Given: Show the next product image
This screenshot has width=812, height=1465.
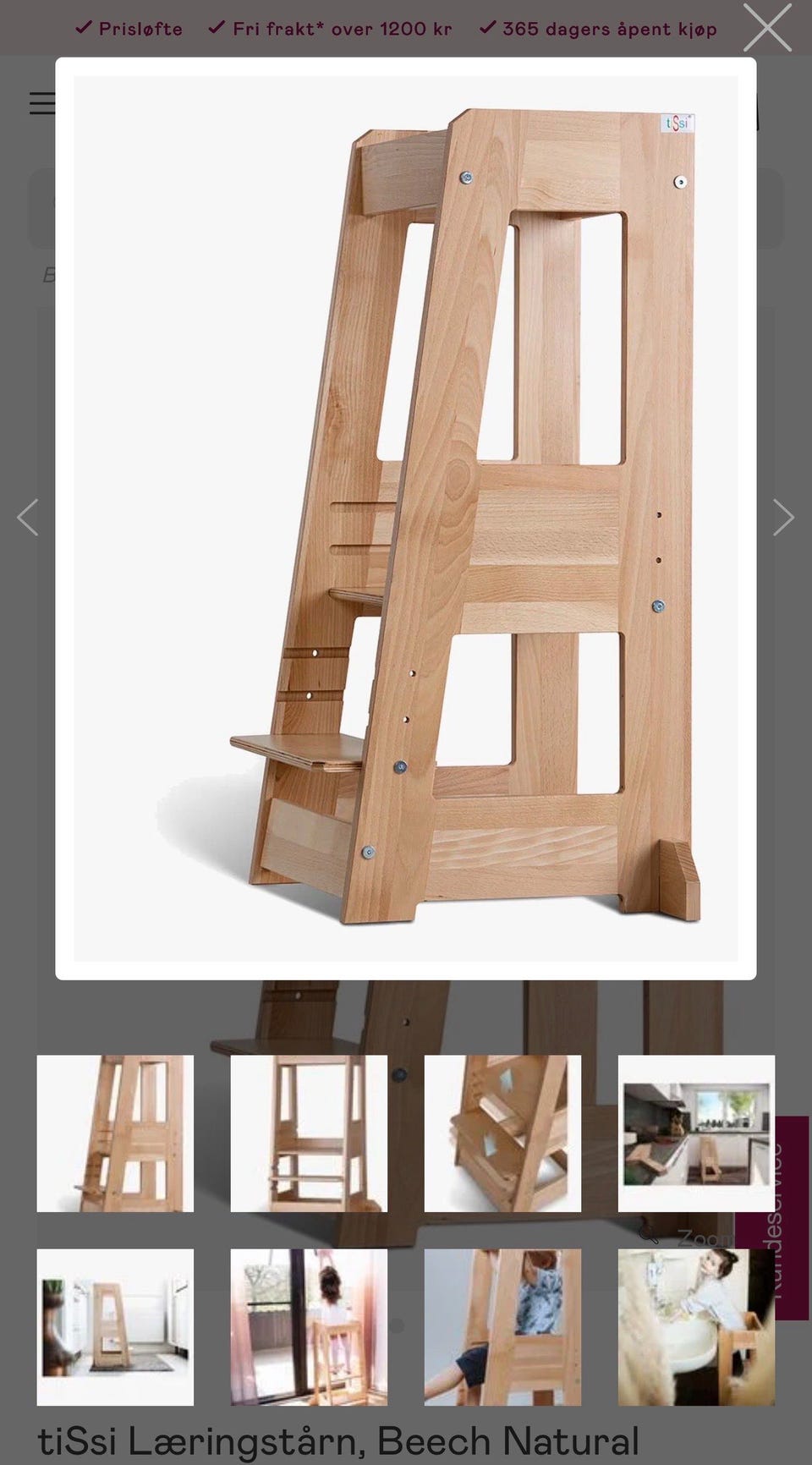Looking at the screenshot, I should point(783,518).
